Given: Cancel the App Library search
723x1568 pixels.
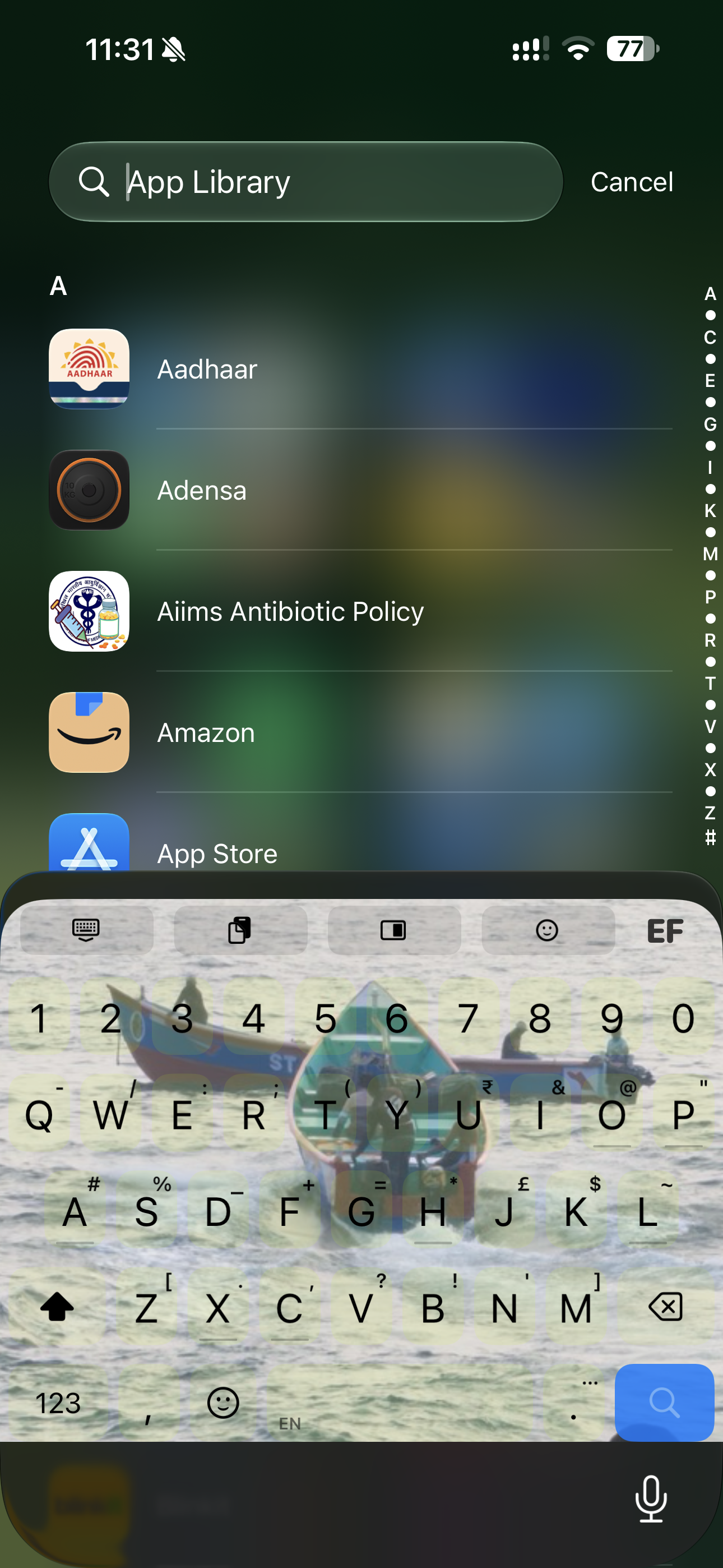Looking at the screenshot, I should pyautogui.click(x=631, y=182).
